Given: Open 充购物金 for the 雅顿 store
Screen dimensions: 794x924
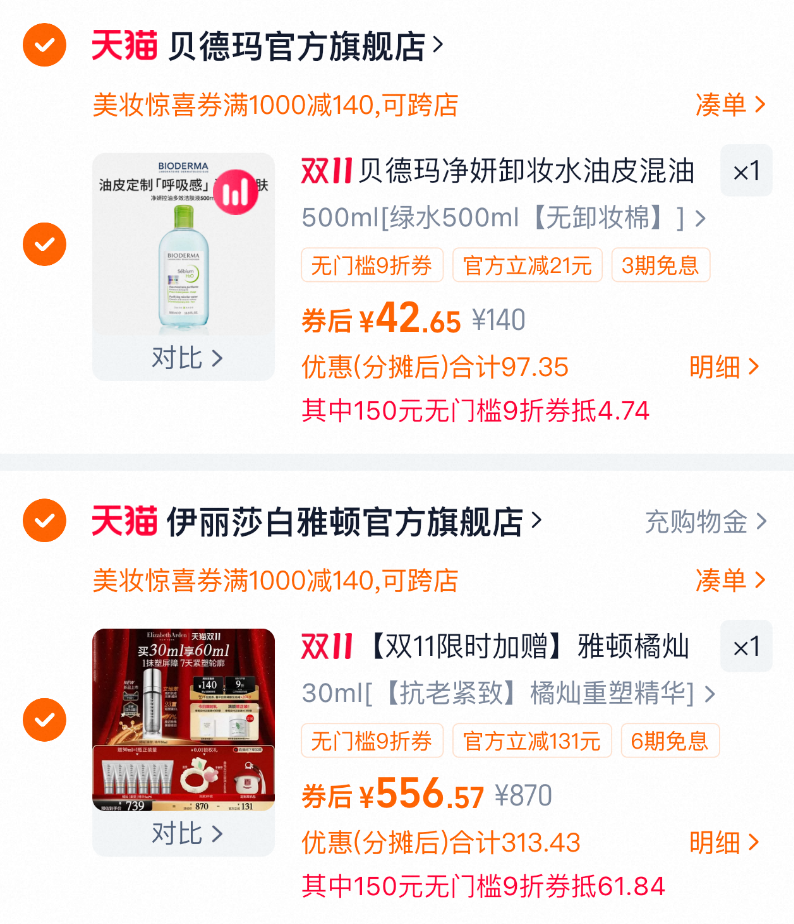Looking at the screenshot, I should tap(705, 521).
